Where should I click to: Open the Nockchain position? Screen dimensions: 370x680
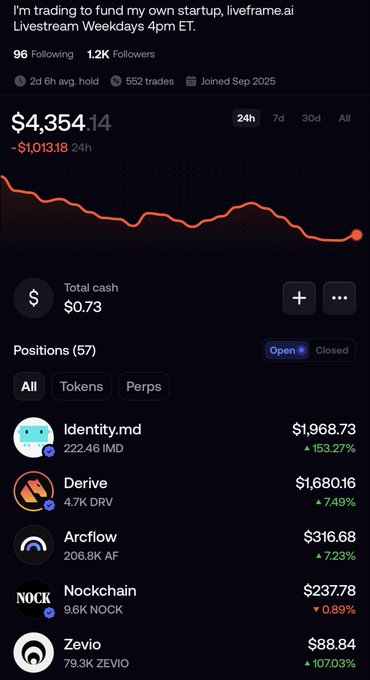[185, 599]
